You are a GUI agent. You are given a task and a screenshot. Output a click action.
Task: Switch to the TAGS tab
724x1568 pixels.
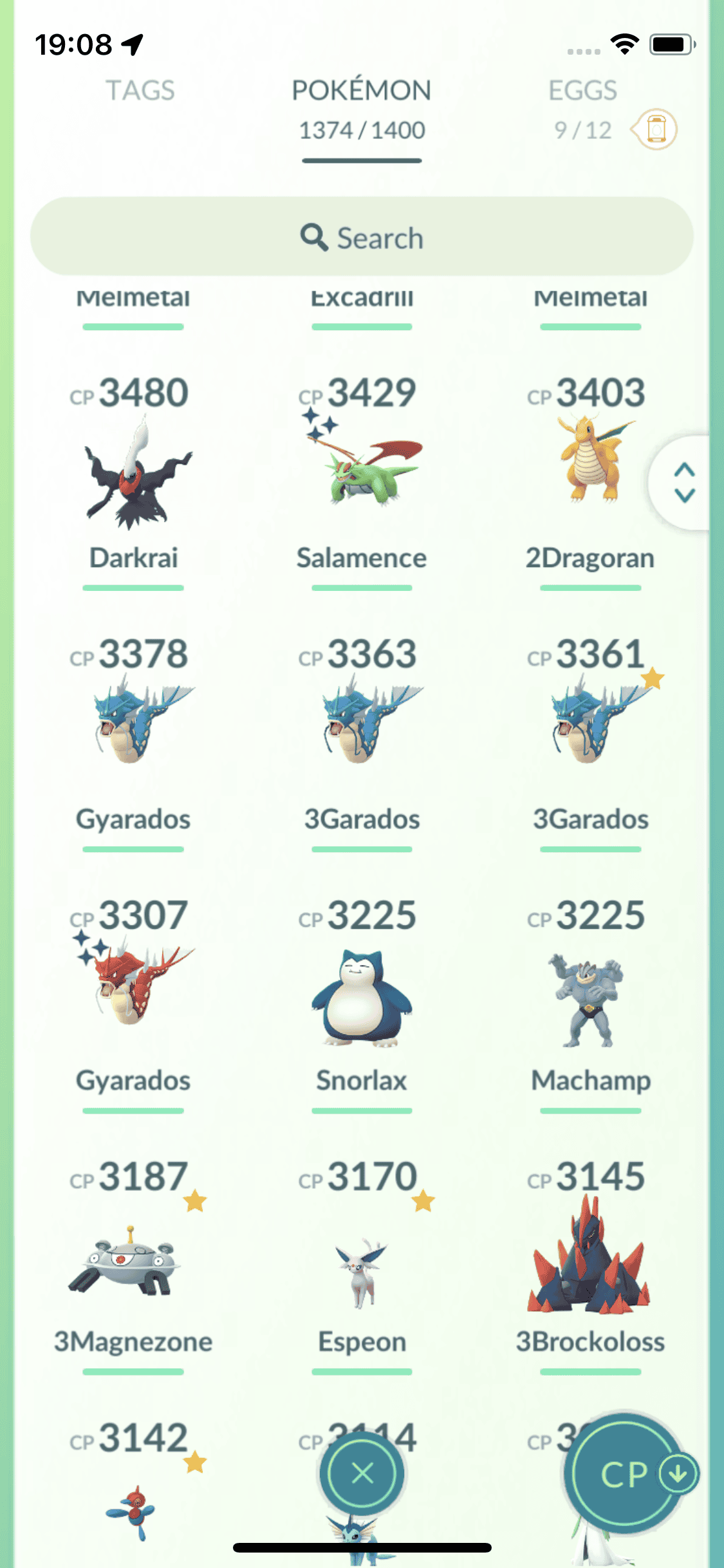(x=140, y=91)
